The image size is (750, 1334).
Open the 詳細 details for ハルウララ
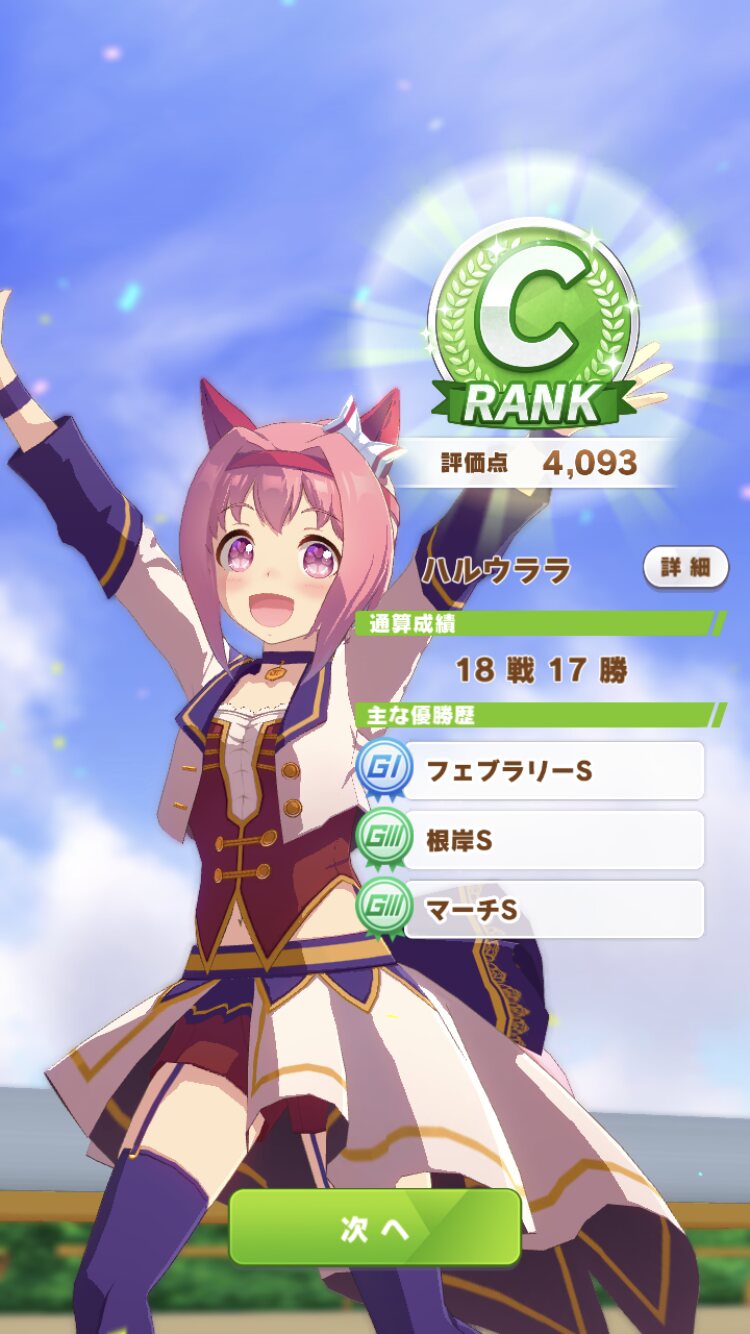click(684, 568)
